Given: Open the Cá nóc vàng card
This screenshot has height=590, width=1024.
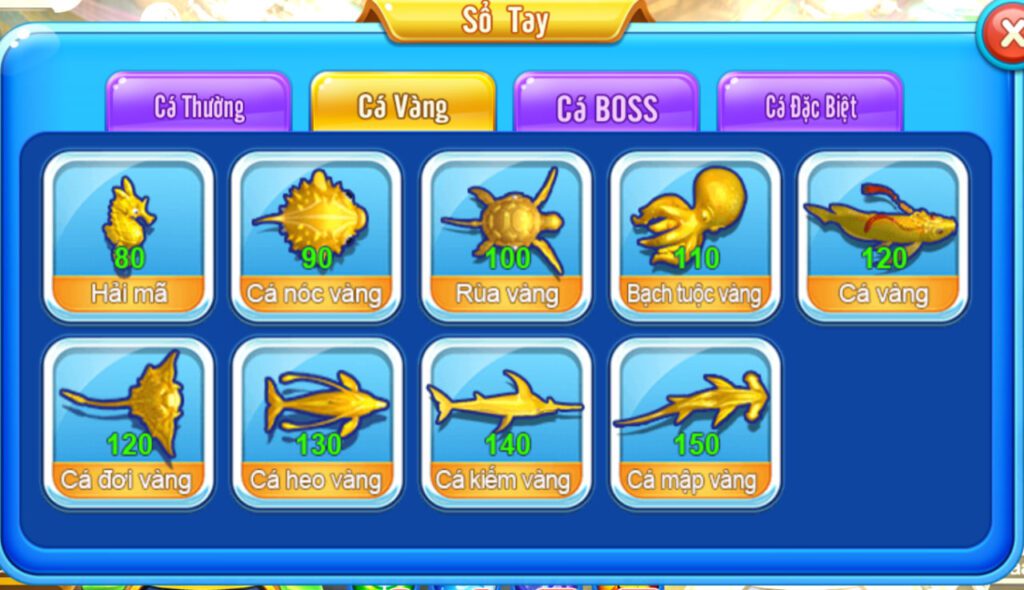Looking at the screenshot, I should pos(316,236).
